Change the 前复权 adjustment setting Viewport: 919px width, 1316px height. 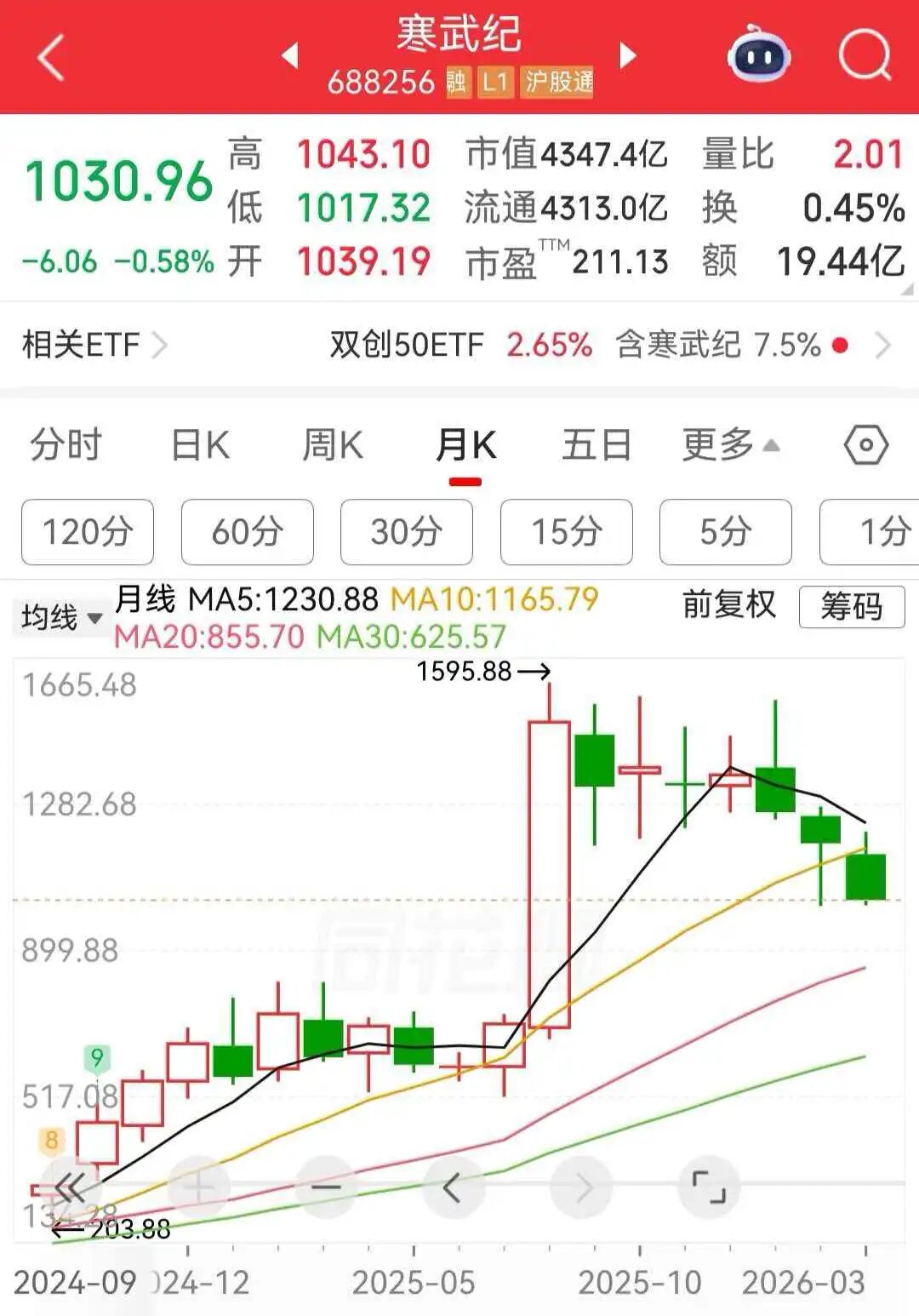728,605
